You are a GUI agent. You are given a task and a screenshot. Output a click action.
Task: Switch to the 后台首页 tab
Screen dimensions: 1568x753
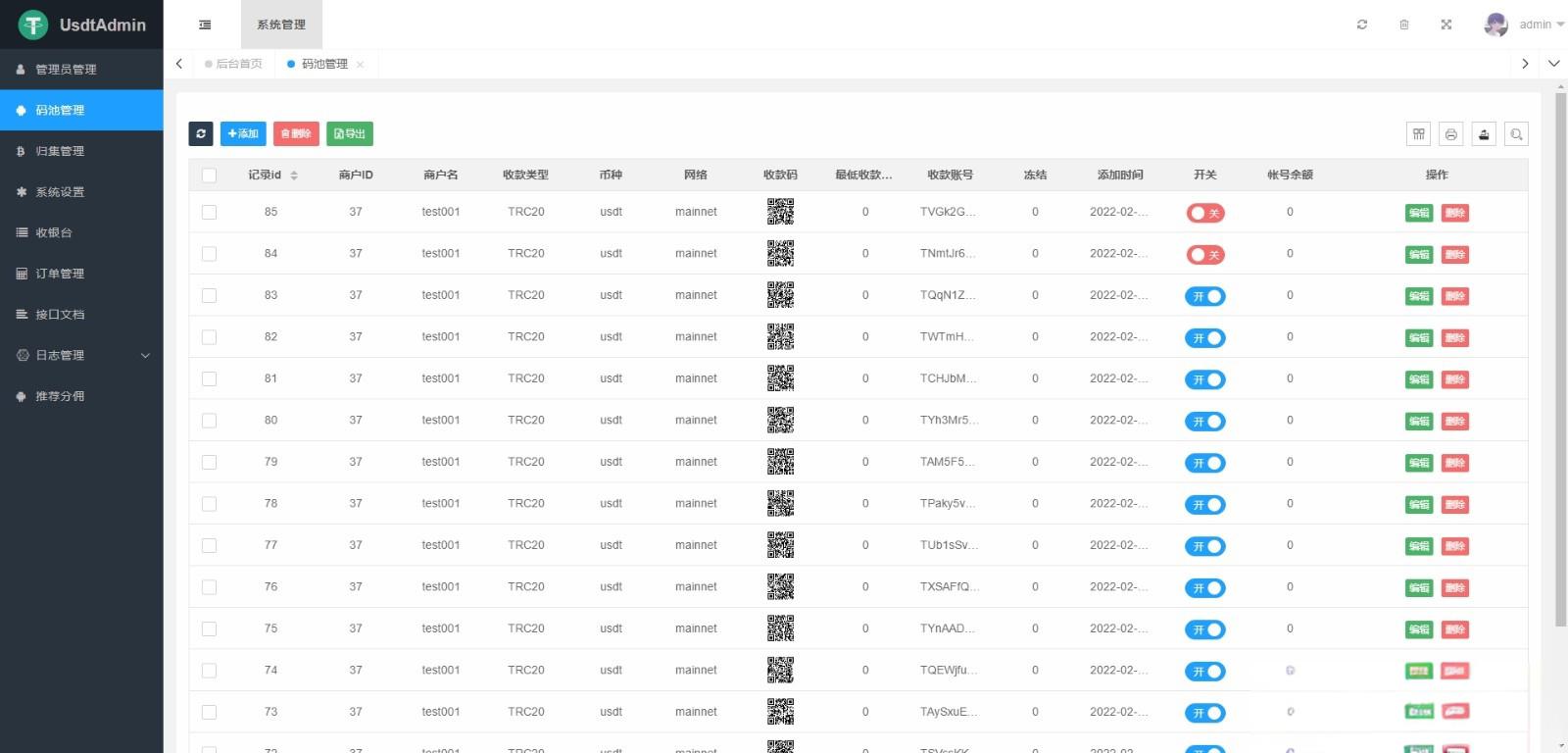click(x=233, y=64)
